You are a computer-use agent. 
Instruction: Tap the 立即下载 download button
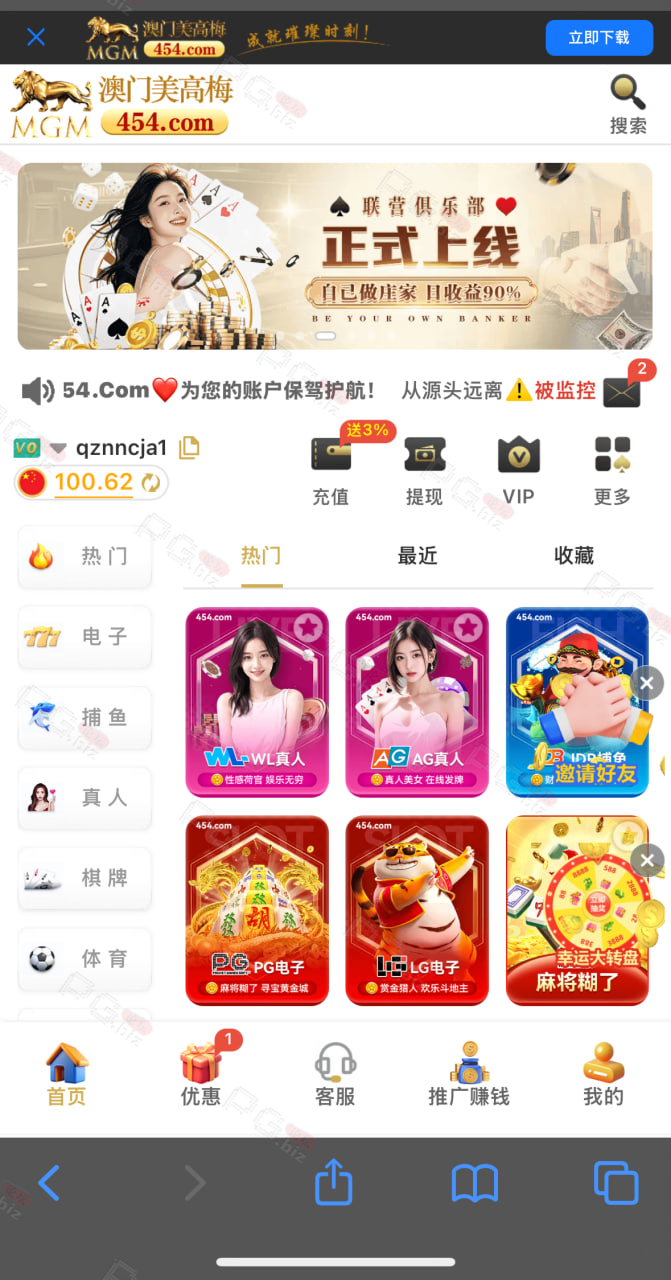[x=599, y=38]
